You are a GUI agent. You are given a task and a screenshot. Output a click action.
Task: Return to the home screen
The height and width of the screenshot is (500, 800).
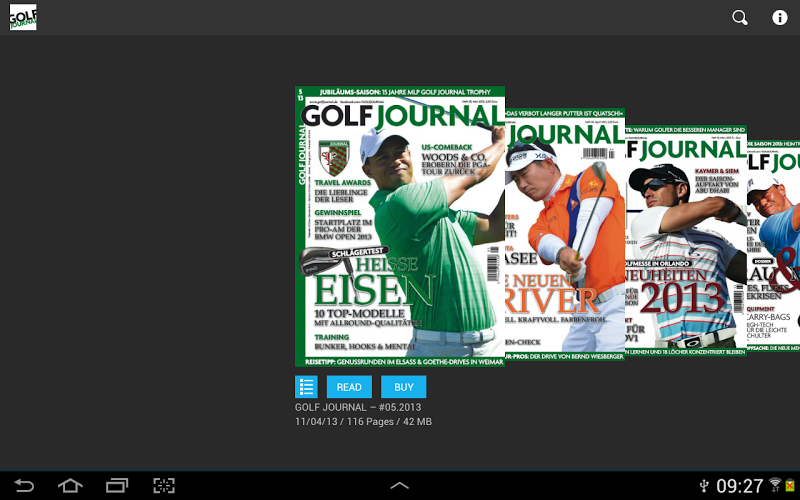70,486
